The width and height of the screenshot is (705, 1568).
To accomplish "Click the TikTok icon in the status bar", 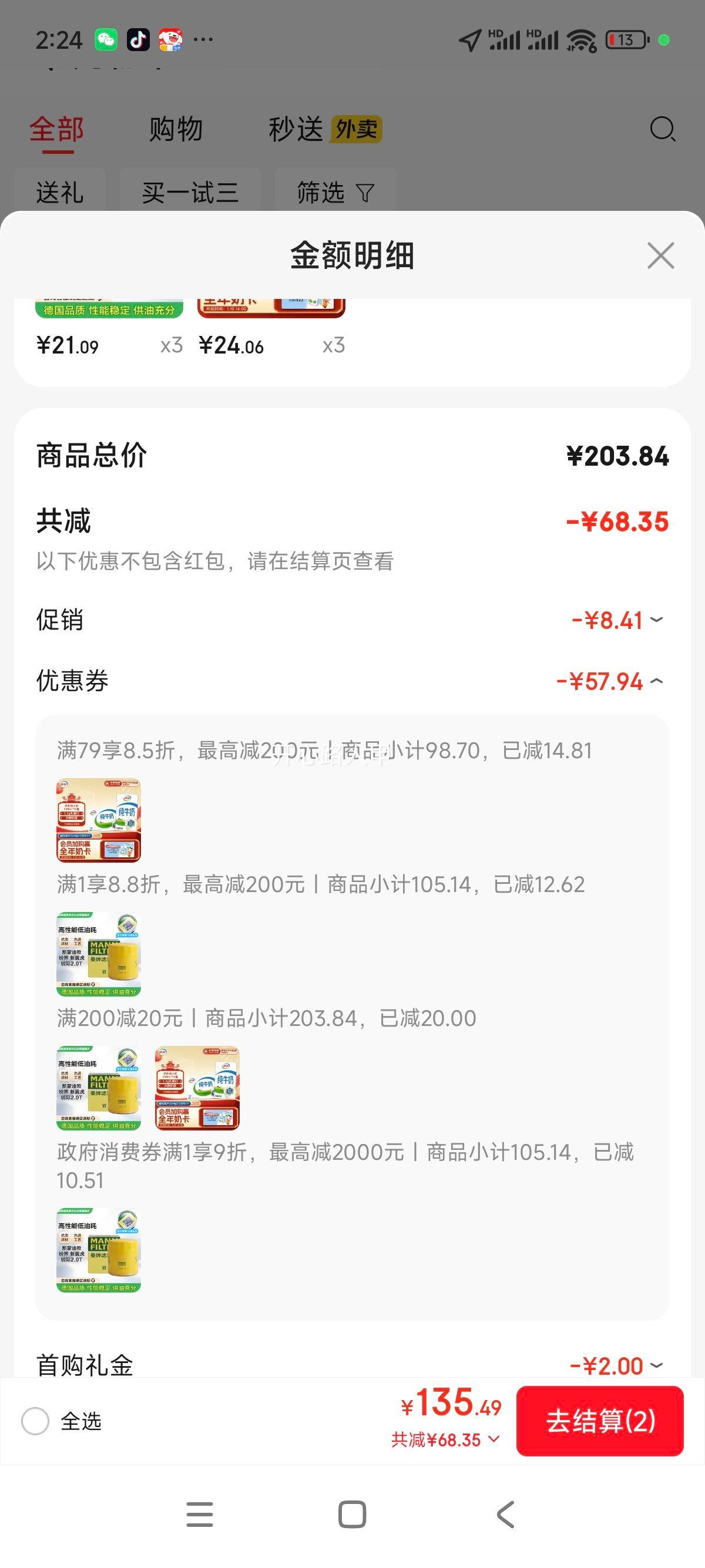I will [x=137, y=38].
